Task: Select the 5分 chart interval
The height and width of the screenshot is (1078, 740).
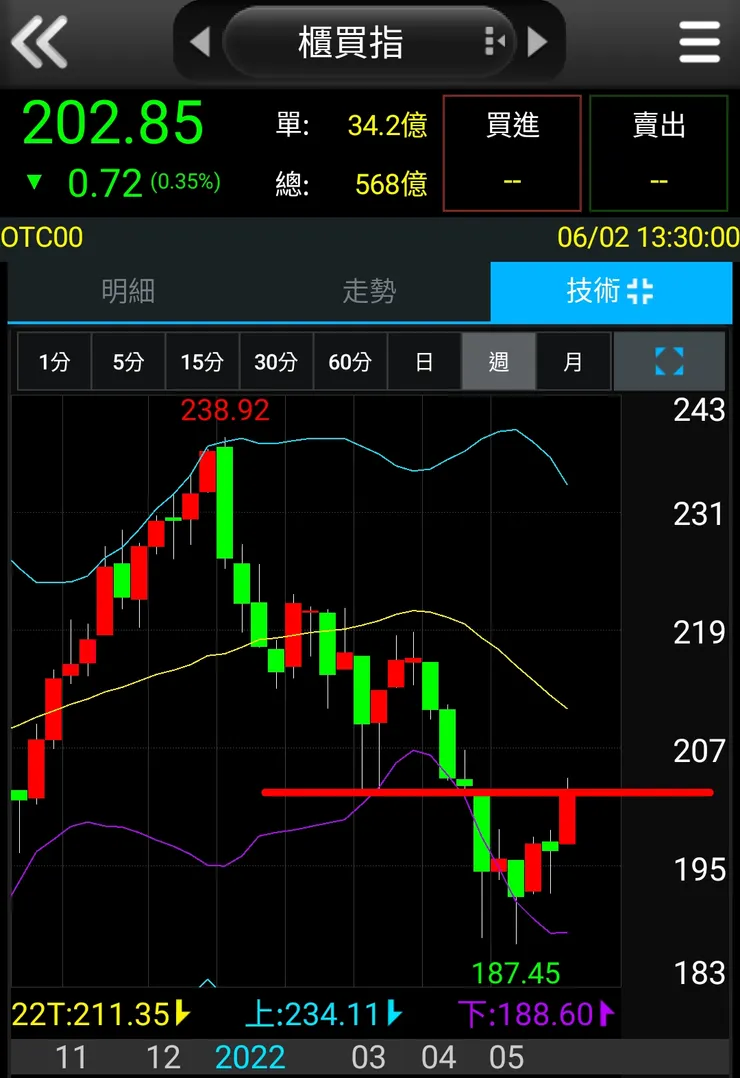Action: pos(128,361)
